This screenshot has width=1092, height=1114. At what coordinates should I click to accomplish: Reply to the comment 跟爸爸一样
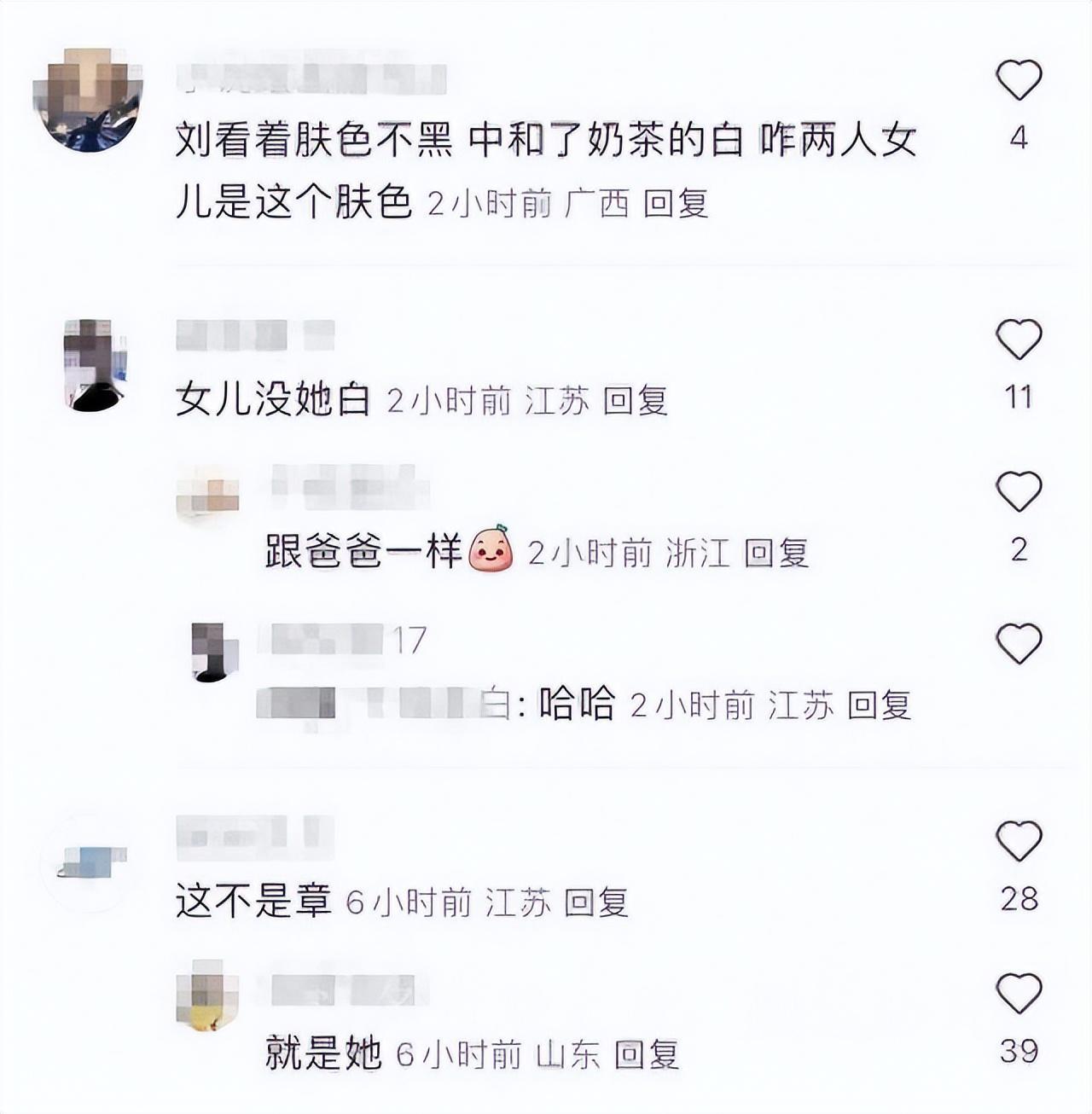click(776, 554)
